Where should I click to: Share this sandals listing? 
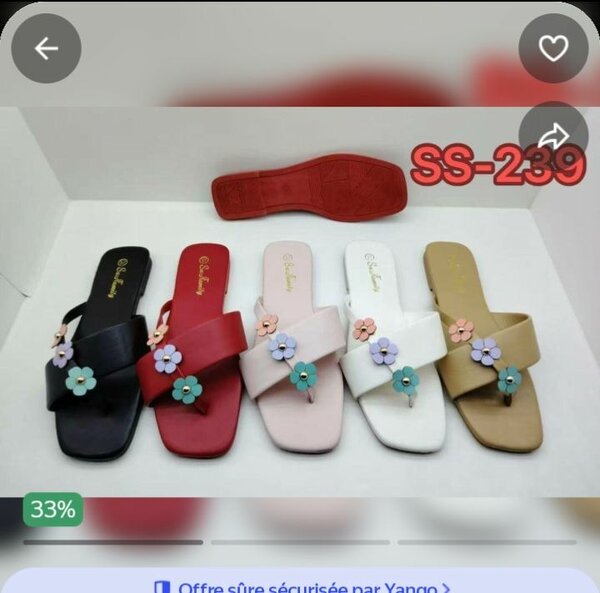coord(553,136)
